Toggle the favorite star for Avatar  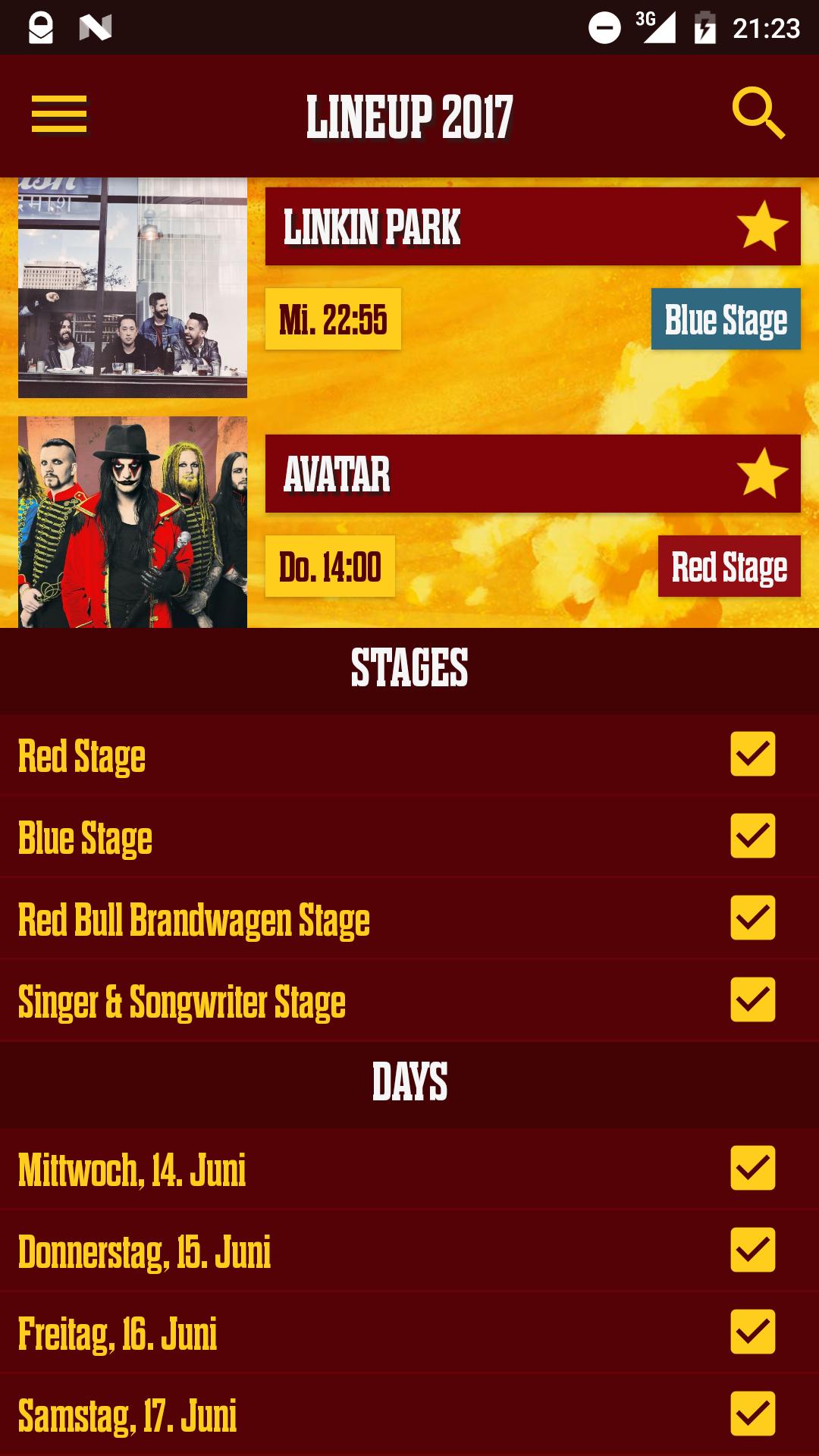pos(761,473)
